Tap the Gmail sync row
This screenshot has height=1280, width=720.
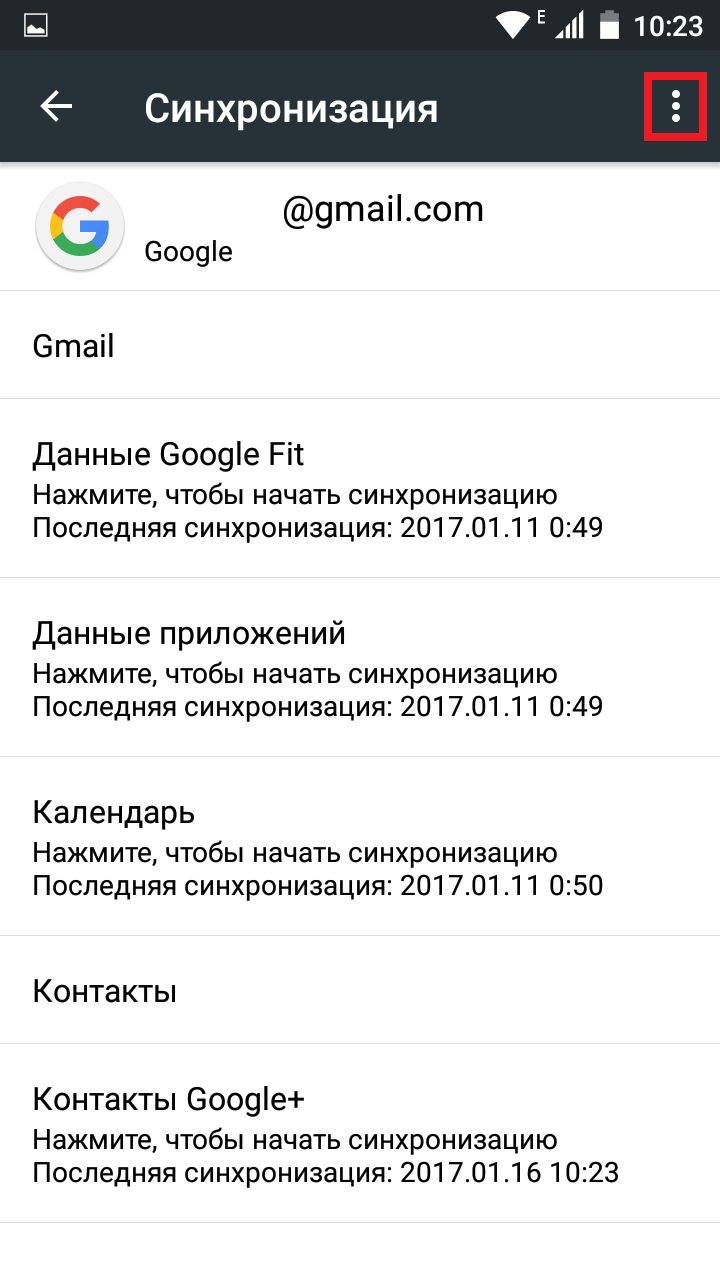pyautogui.click(x=360, y=345)
